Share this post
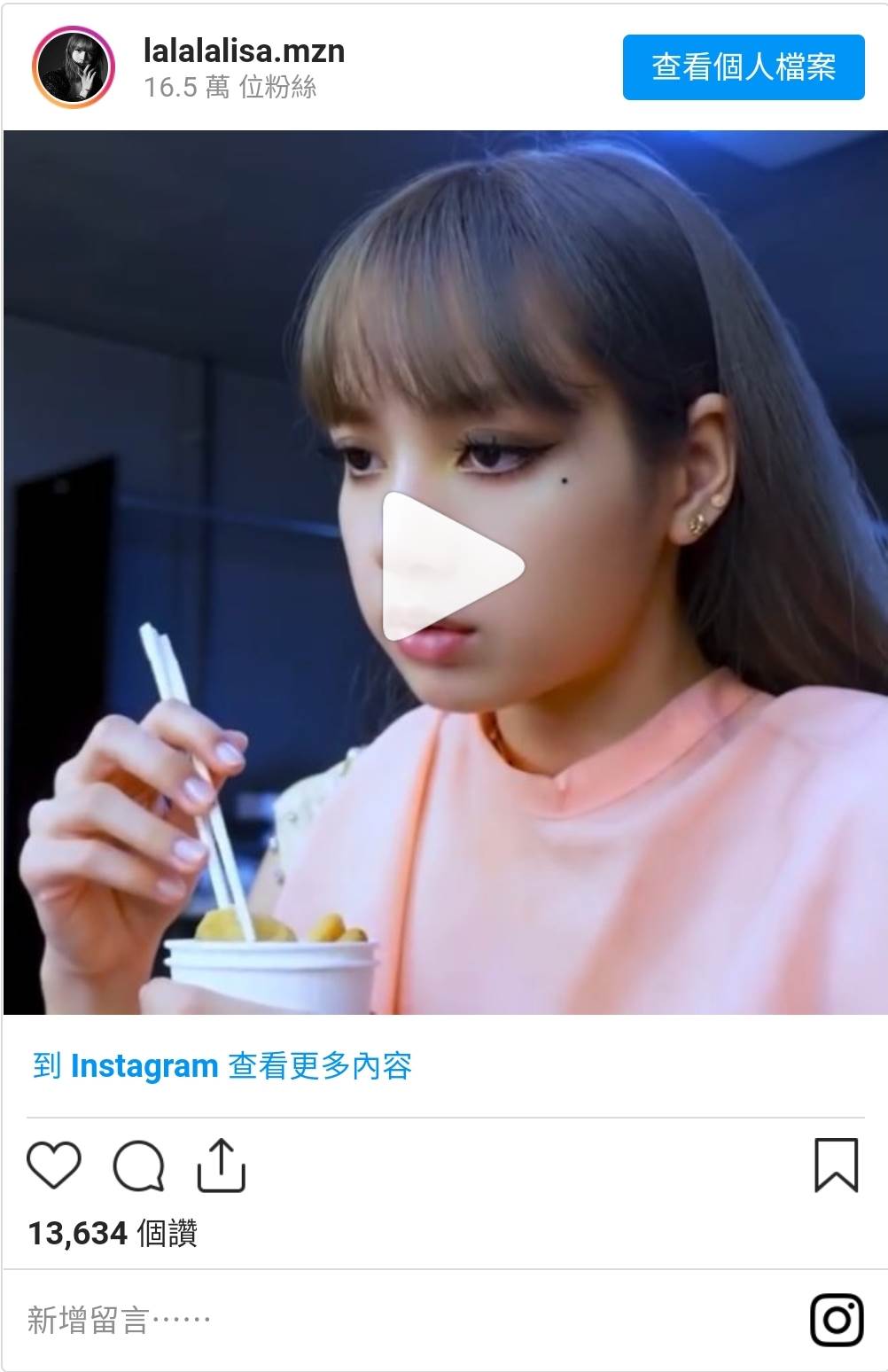Image resolution: width=888 pixels, height=1372 pixels. click(220, 1165)
